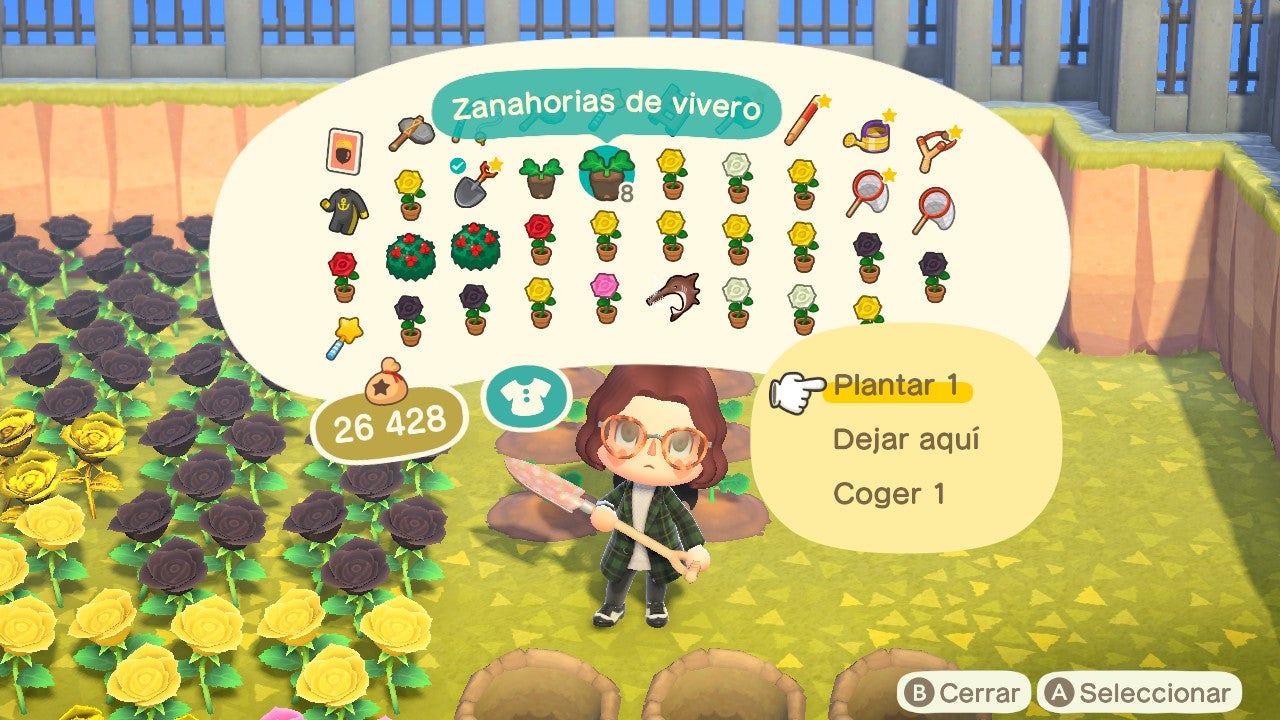Tap the Cerrar button

pos(962,693)
